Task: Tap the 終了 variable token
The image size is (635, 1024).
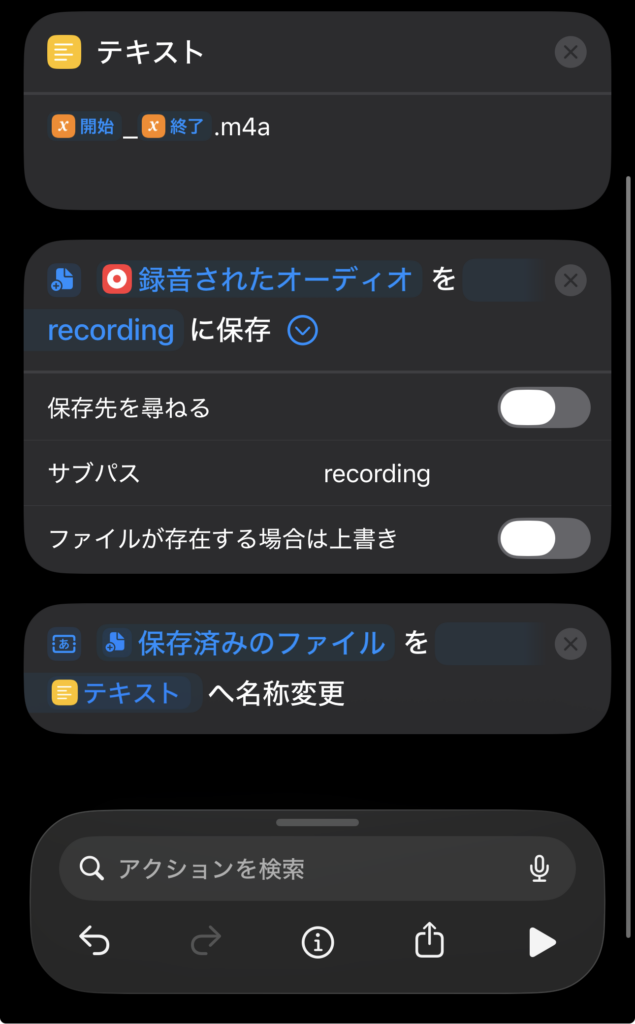Action: pos(175,126)
